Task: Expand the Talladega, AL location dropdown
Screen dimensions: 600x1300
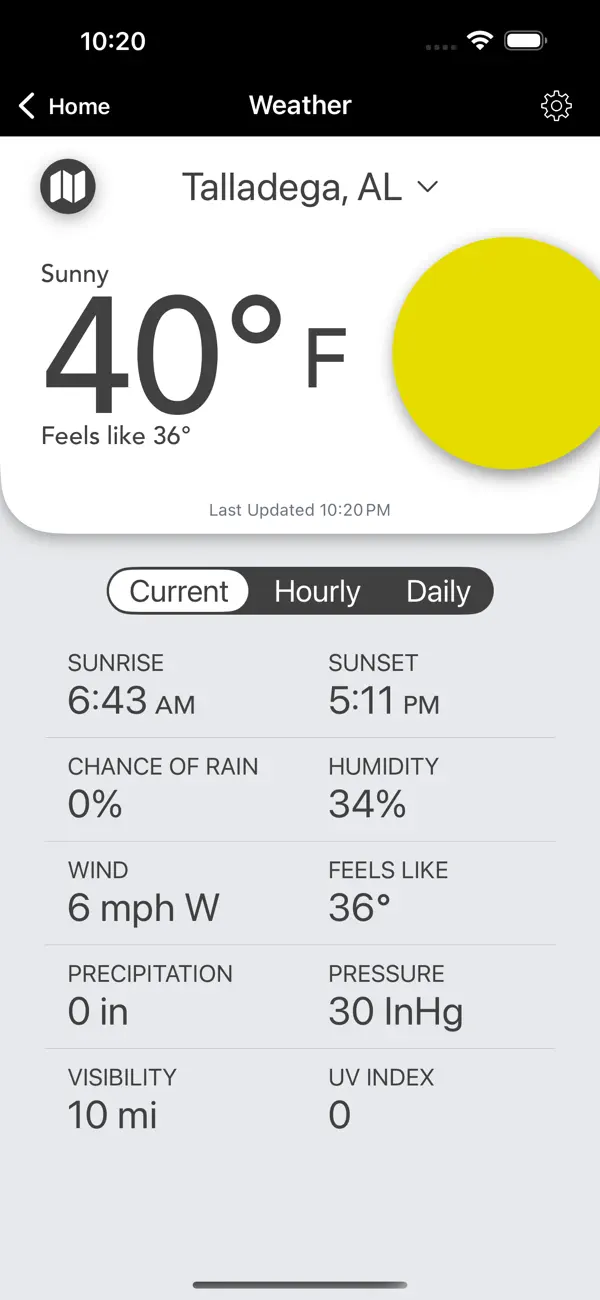Action: [310, 187]
